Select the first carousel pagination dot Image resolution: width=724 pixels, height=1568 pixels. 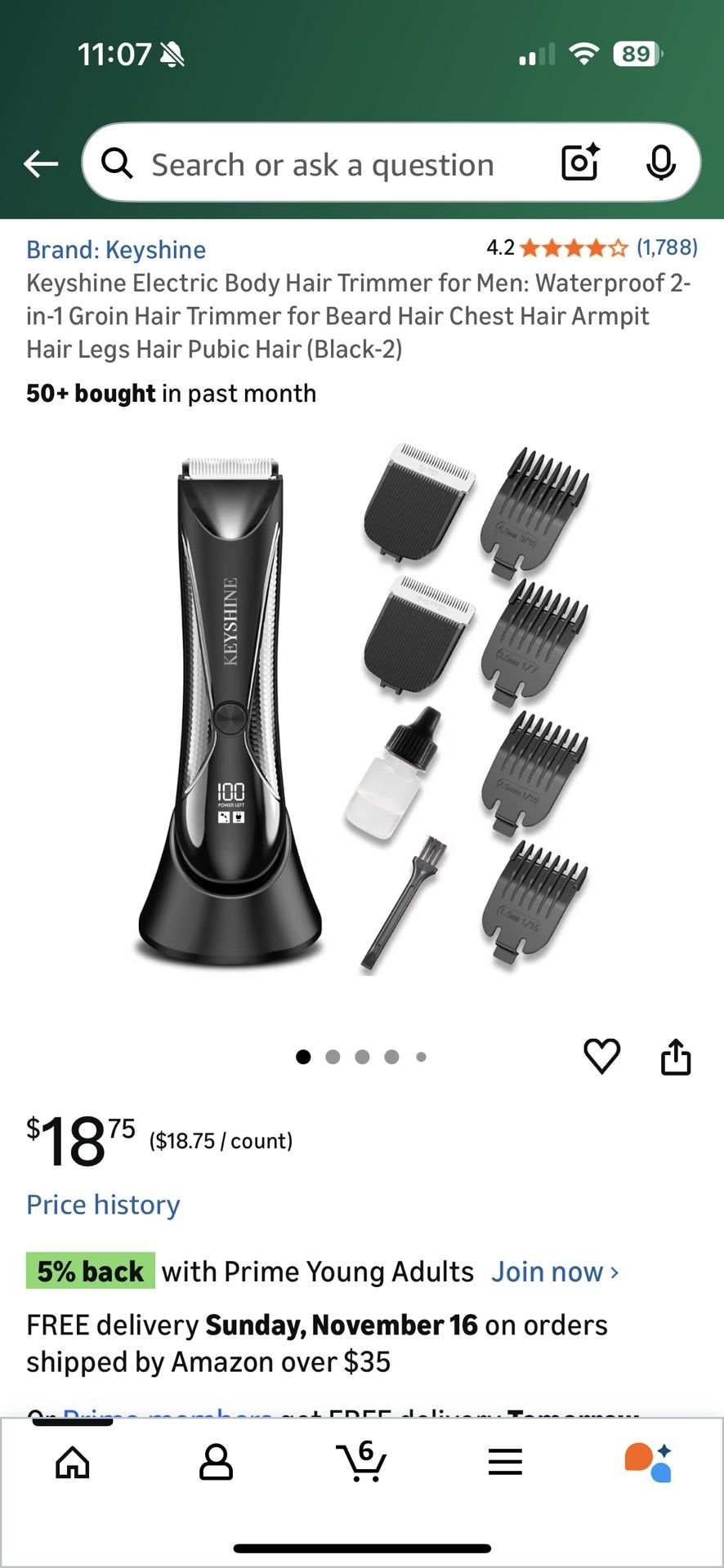pyautogui.click(x=303, y=1056)
